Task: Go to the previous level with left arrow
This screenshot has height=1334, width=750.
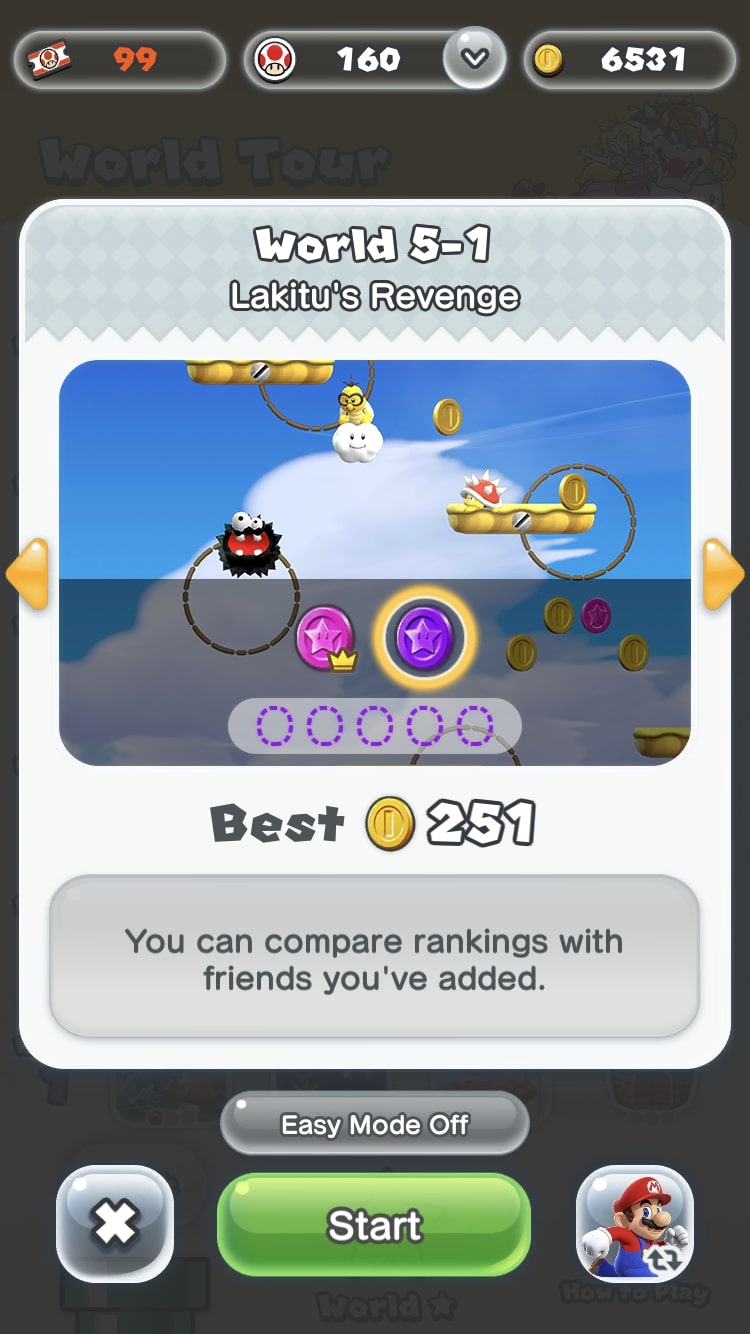Action: pos(28,573)
